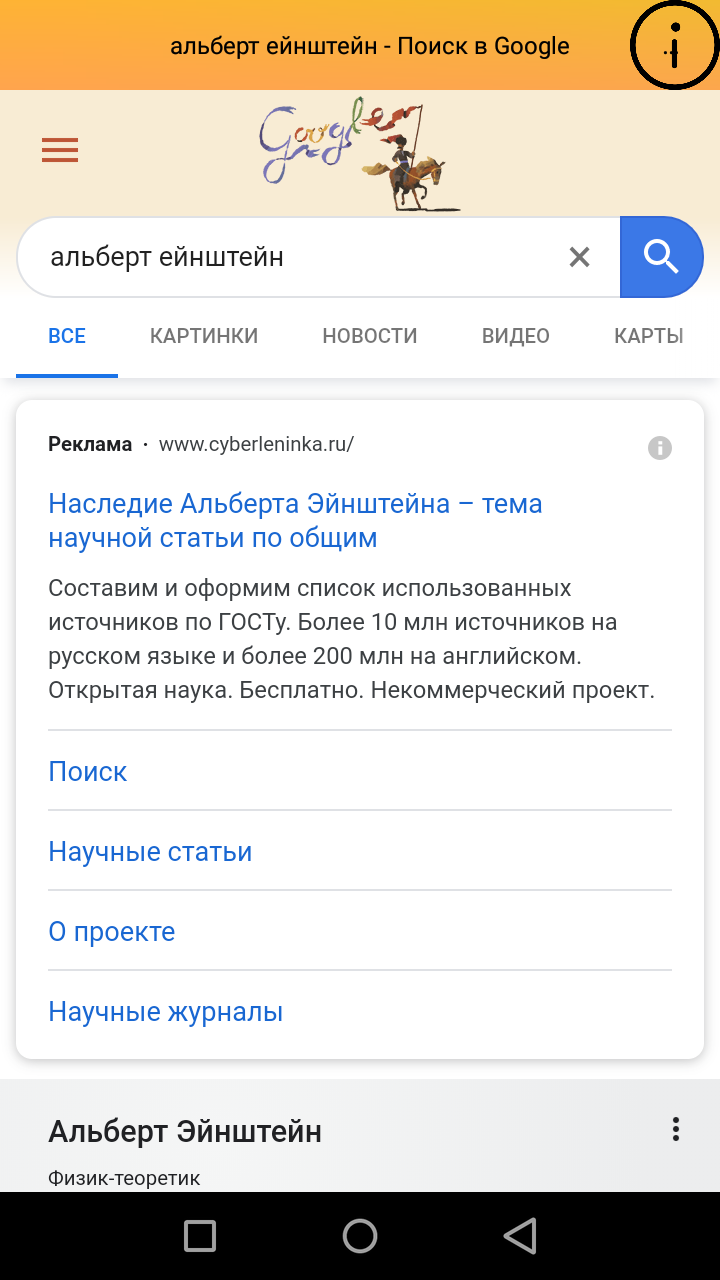
Task: Go back using the system back button
Action: 520,1236
